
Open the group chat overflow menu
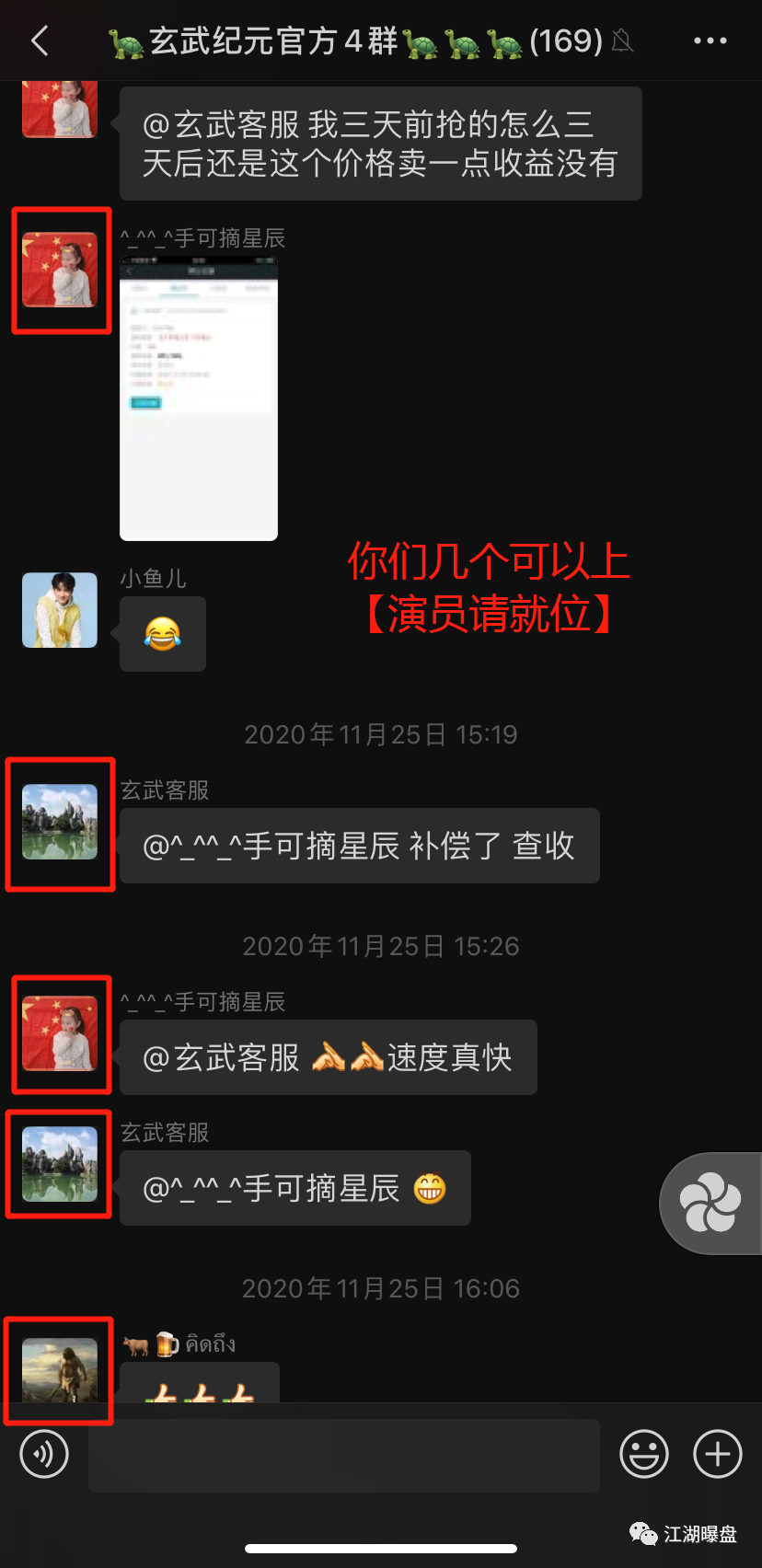[x=710, y=40]
